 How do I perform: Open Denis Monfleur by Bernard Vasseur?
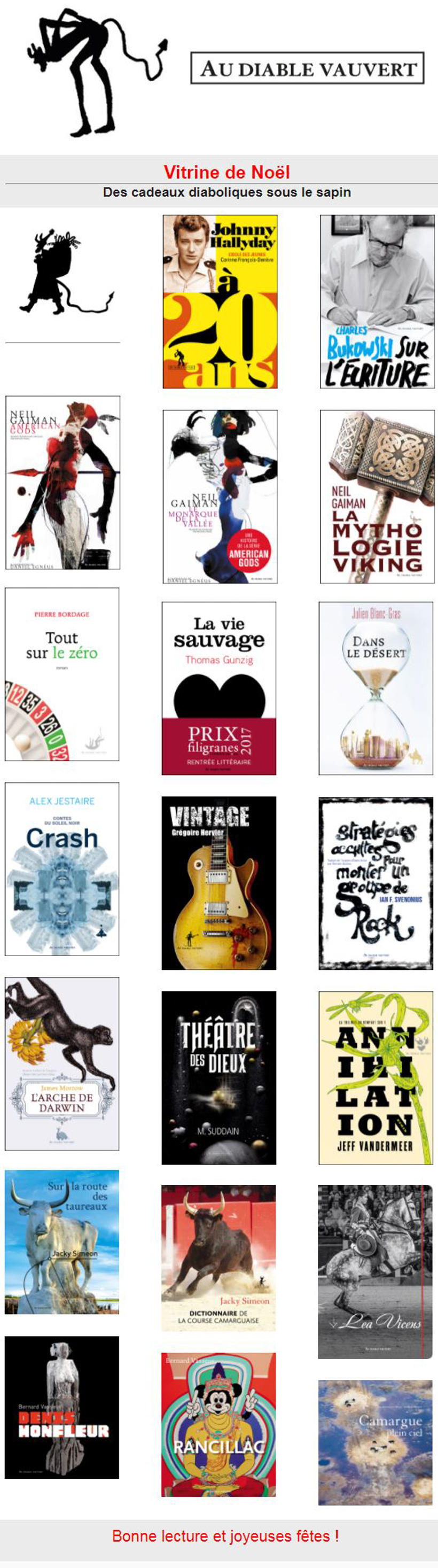[62, 1407]
